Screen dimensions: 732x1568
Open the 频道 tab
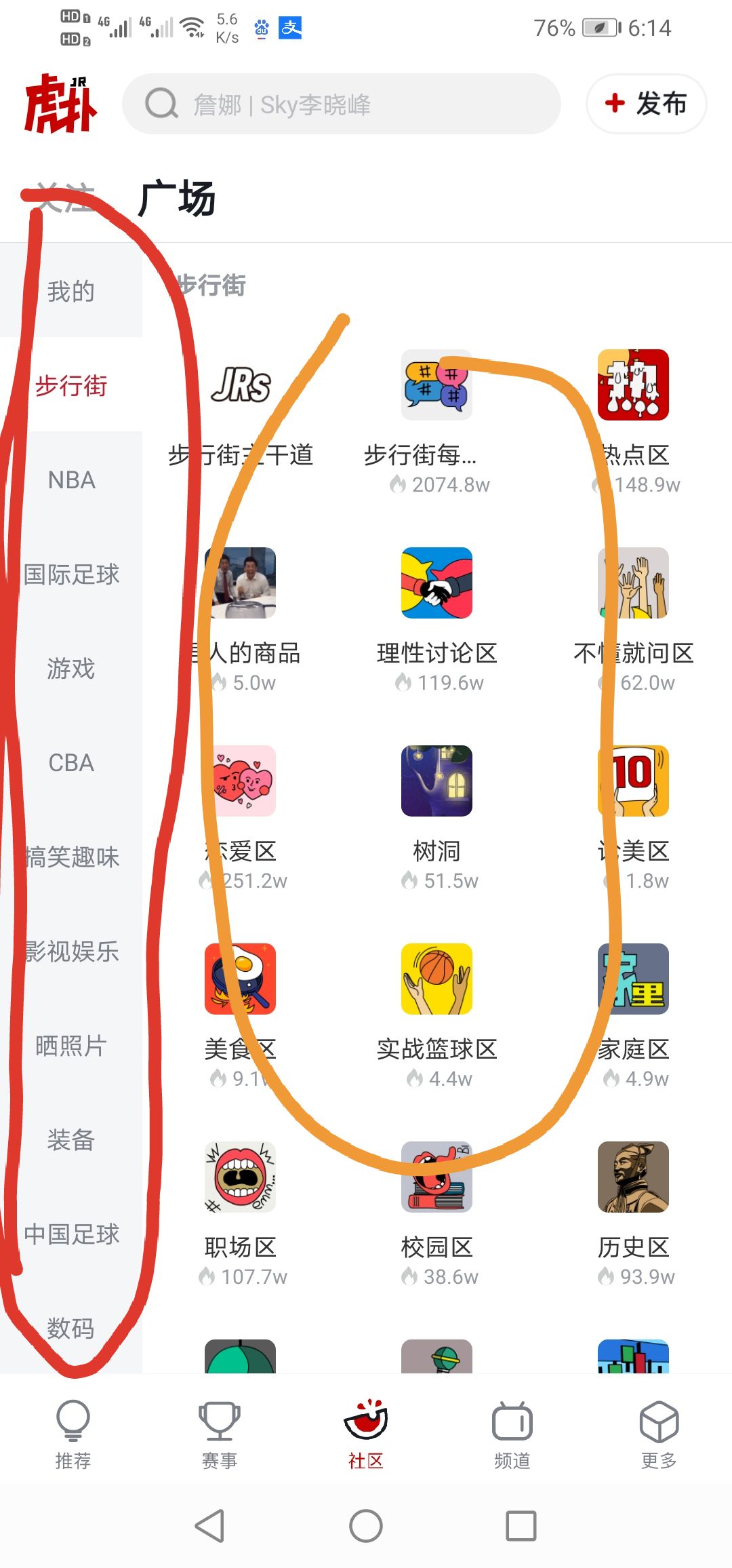pyautogui.click(x=512, y=1432)
